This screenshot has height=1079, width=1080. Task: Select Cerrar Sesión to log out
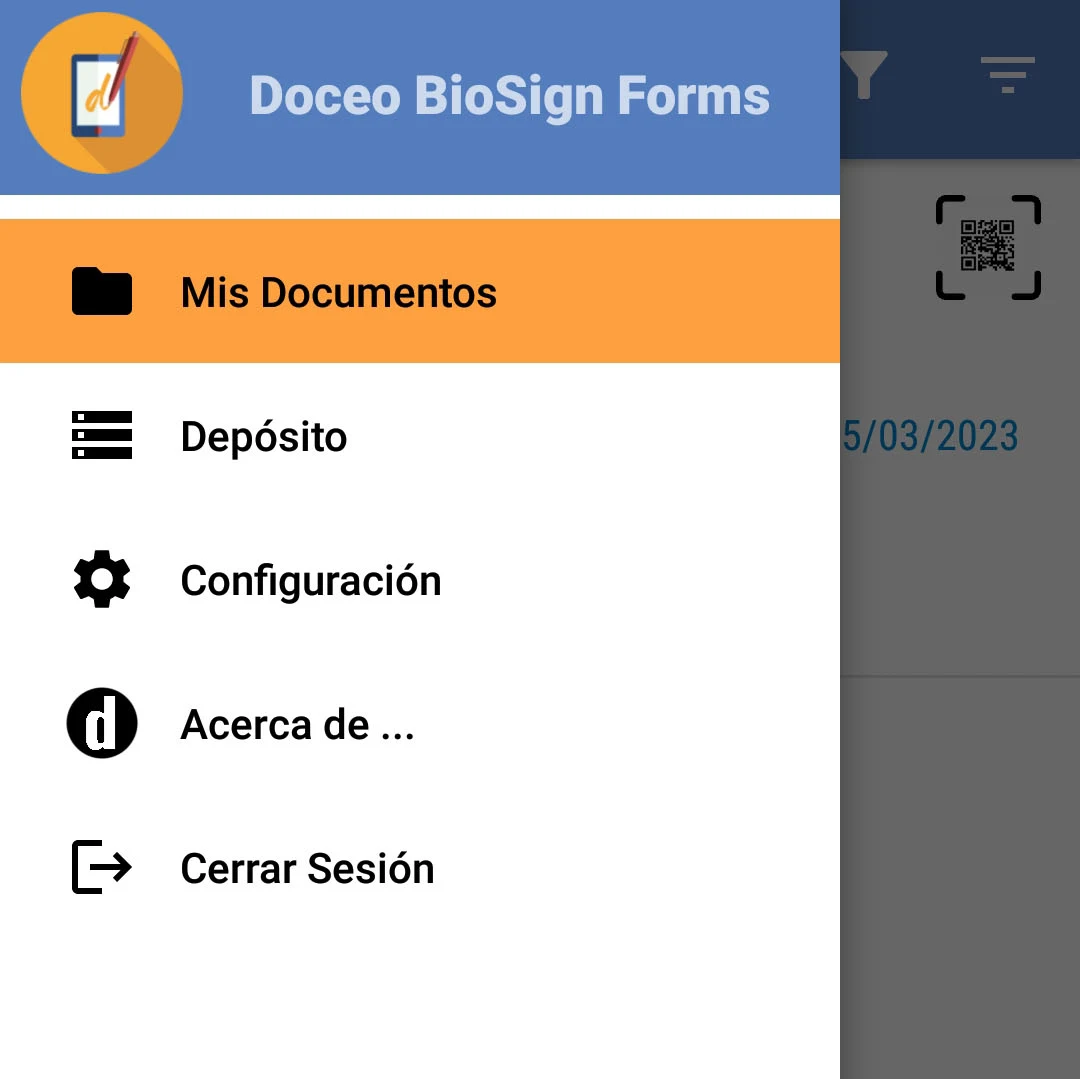pyautogui.click(x=307, y=868)
